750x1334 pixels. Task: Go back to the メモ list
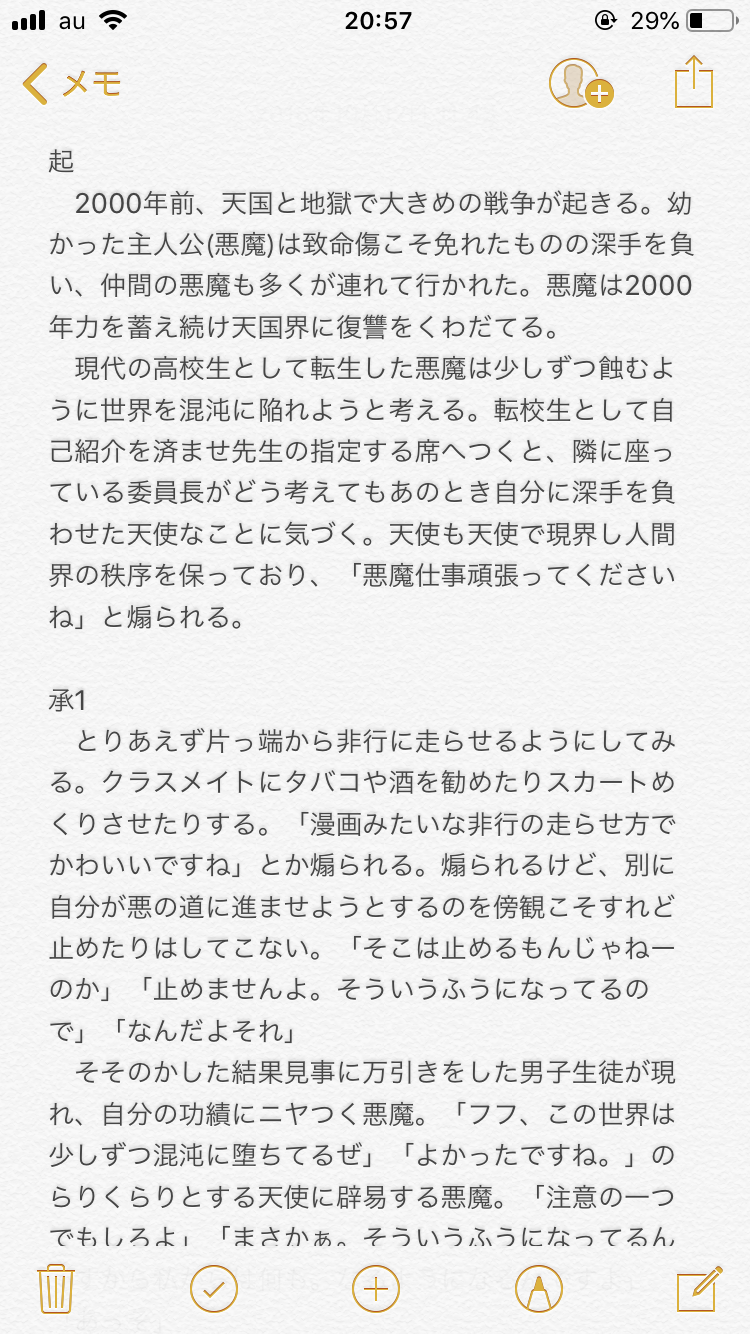click(x=72, y=83)
